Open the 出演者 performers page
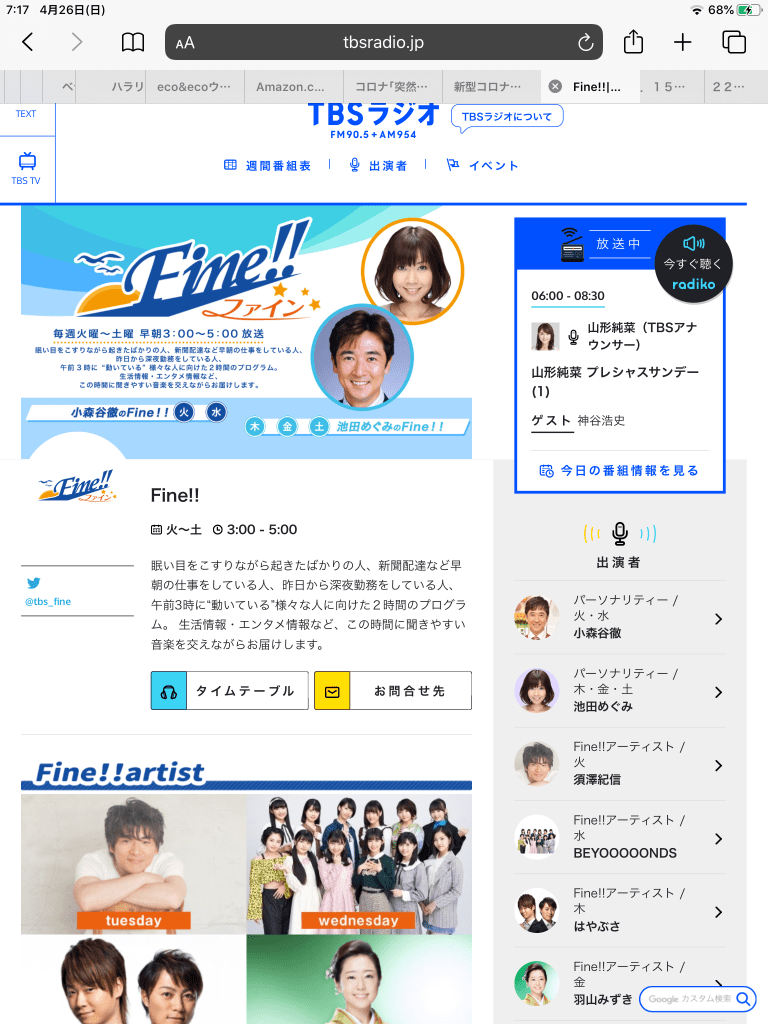 (378, 165)
